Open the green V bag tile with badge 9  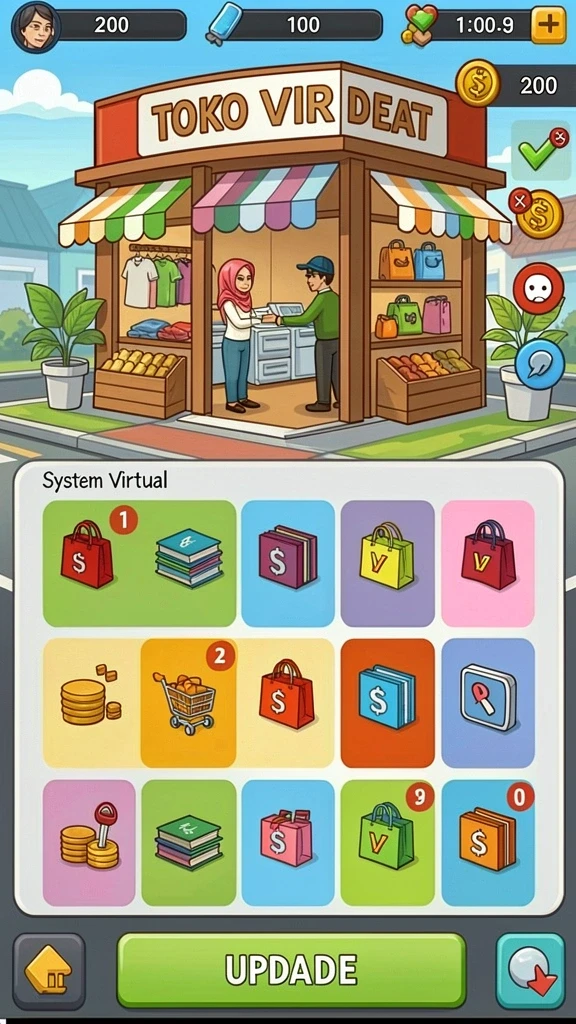pyautogui.click(x=387, y=842)
